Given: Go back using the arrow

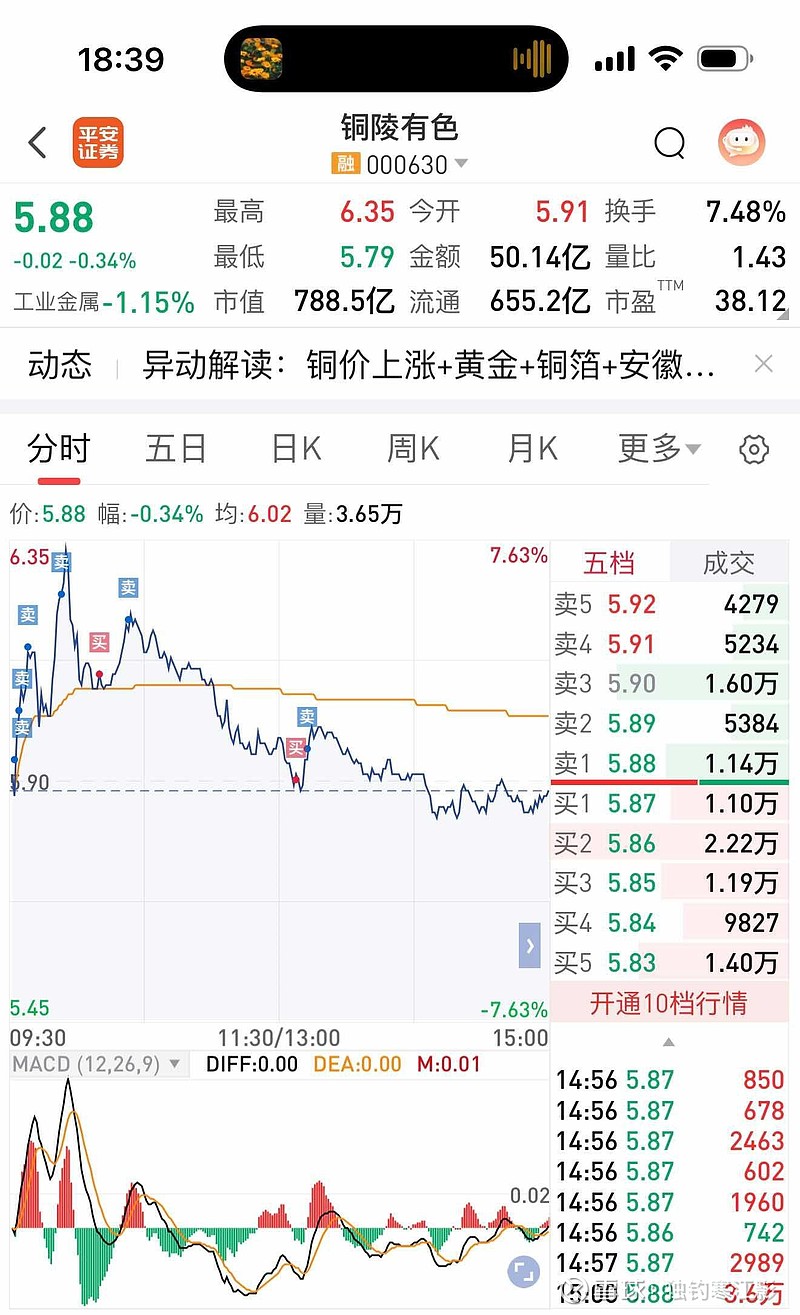Looking at the screenshot, I should pos(38,143).
